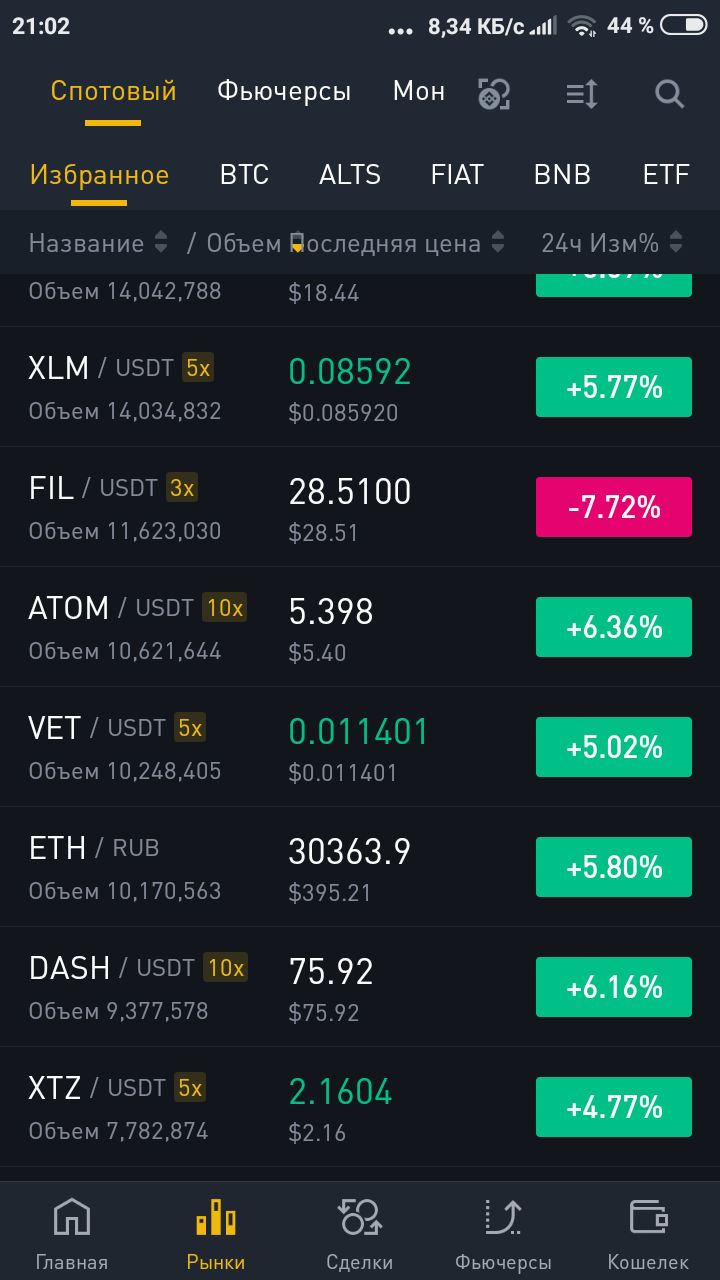
Task: Open the FIAT market tab
Action: tap(457, 175)
